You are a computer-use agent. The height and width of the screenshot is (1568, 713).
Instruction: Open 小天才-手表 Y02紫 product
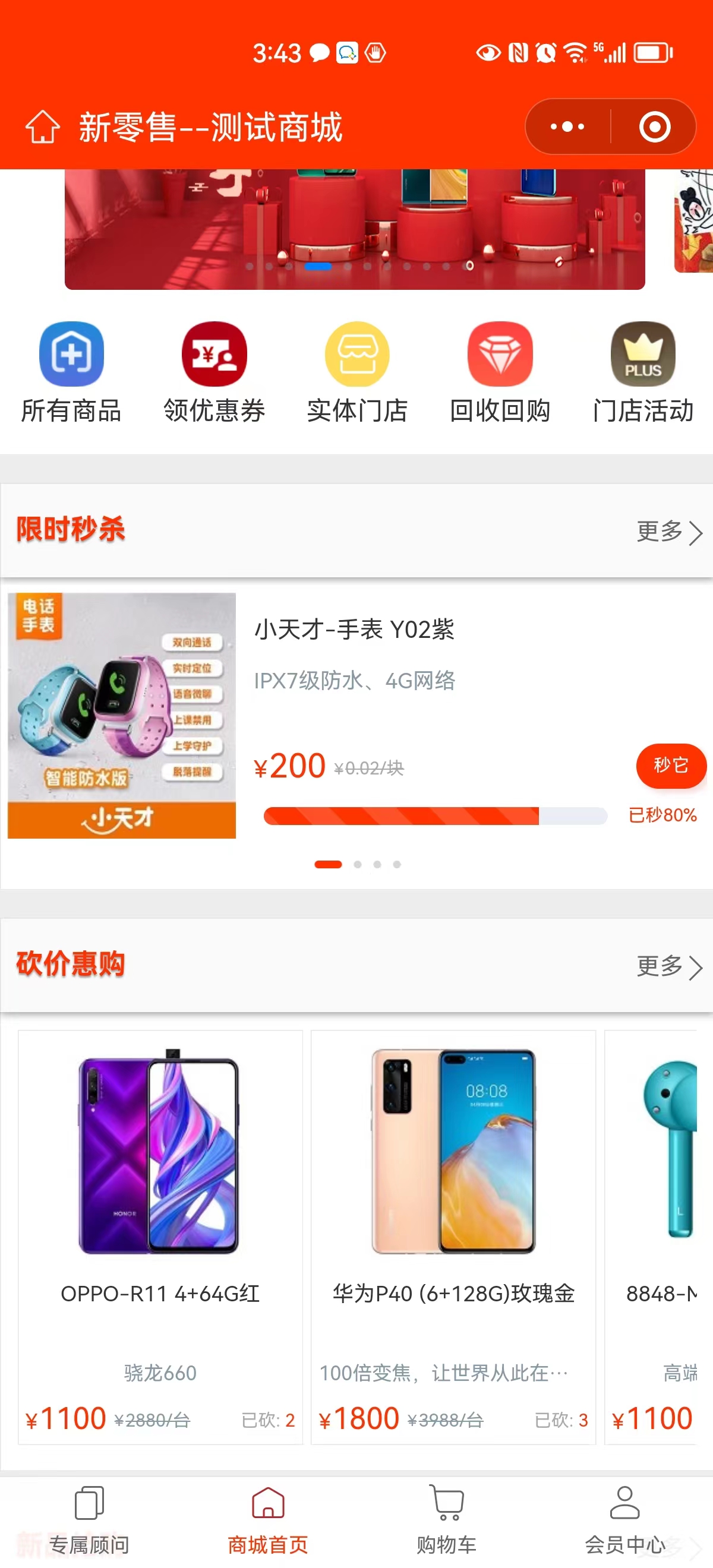pos(354,630)
